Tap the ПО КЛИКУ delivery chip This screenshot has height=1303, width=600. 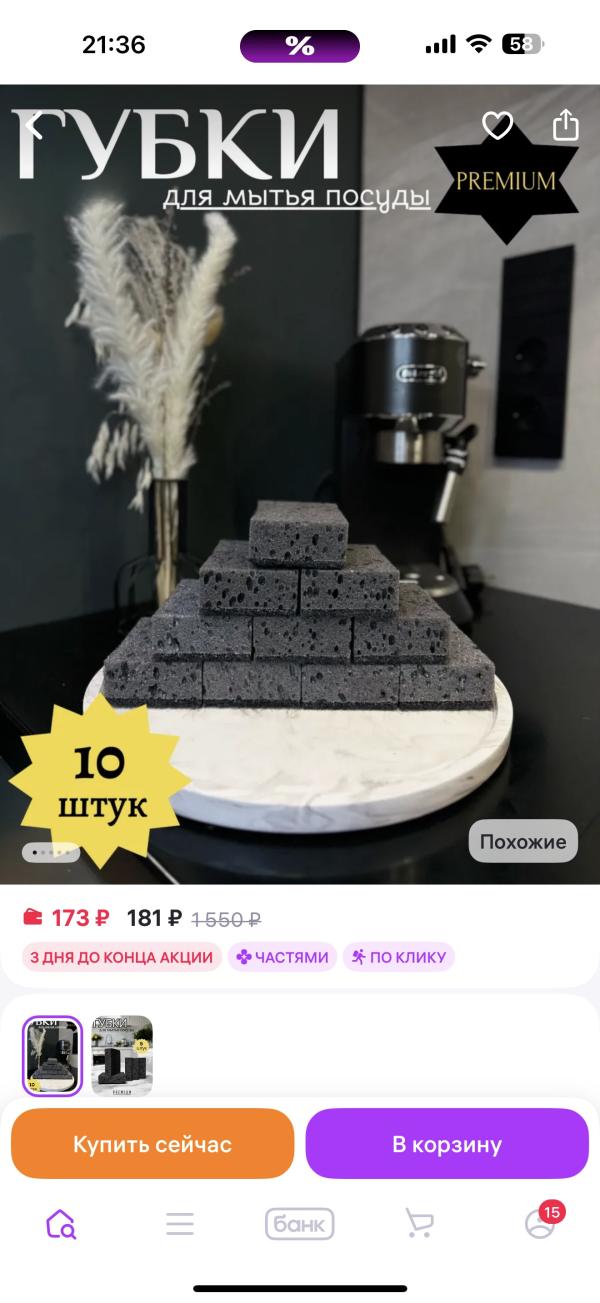point(398,957)
